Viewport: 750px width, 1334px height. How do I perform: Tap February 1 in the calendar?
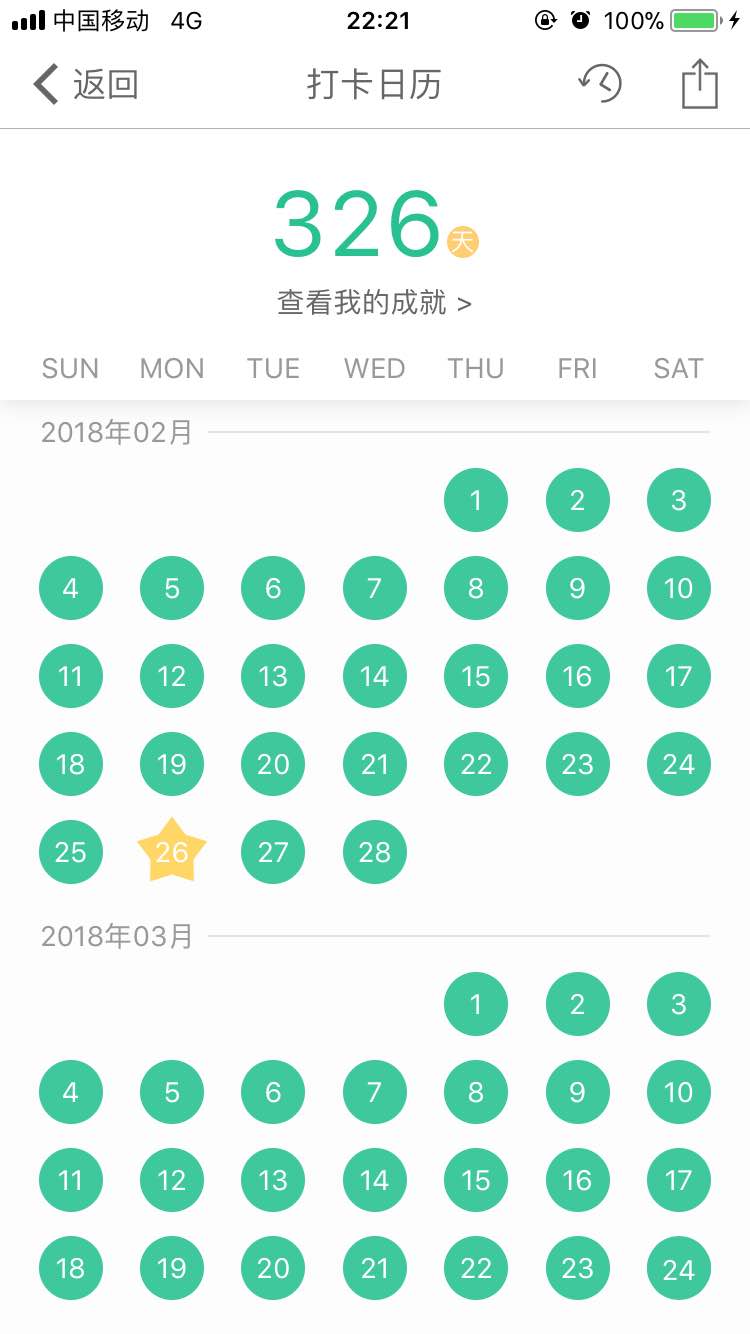click(x=476, y=500)
